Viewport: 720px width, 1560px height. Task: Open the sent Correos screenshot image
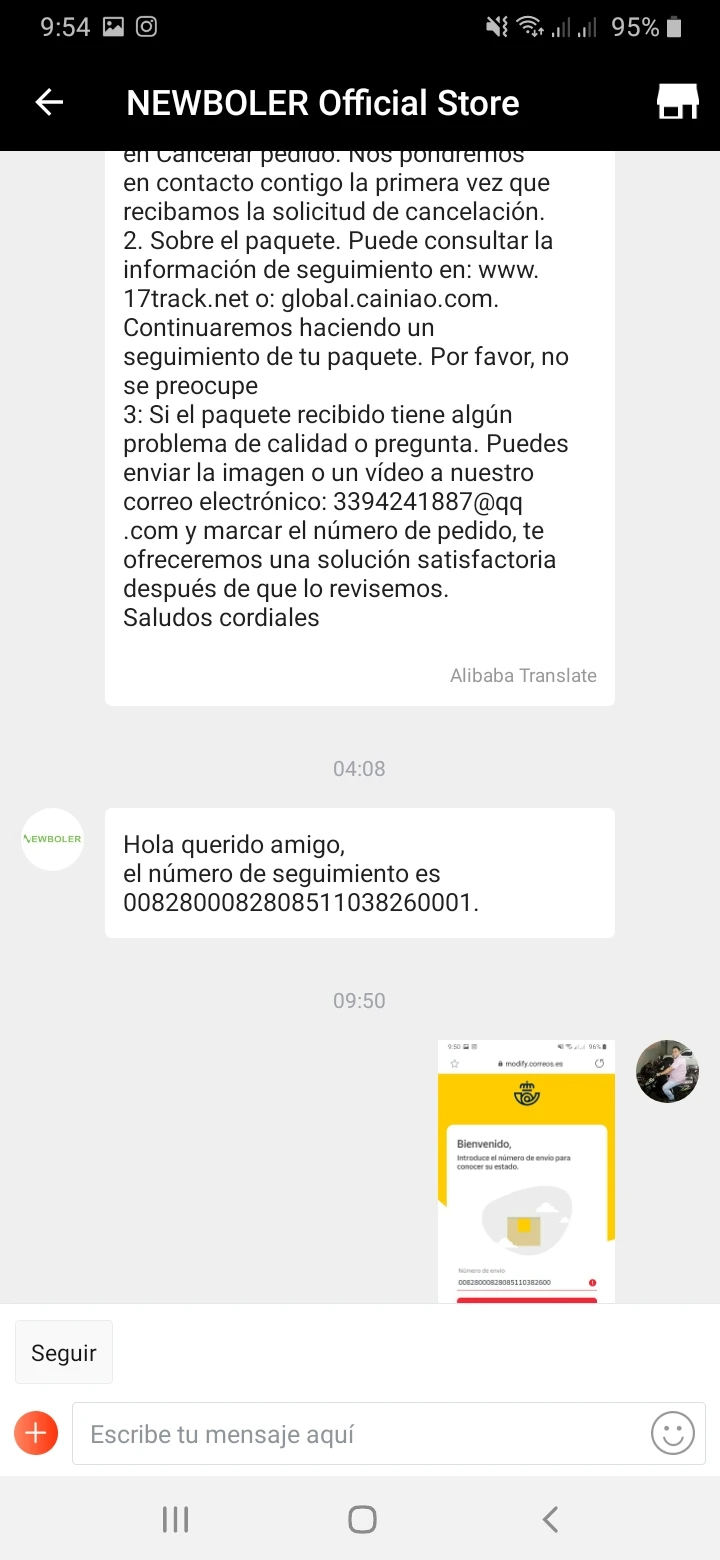point(526,1170)
